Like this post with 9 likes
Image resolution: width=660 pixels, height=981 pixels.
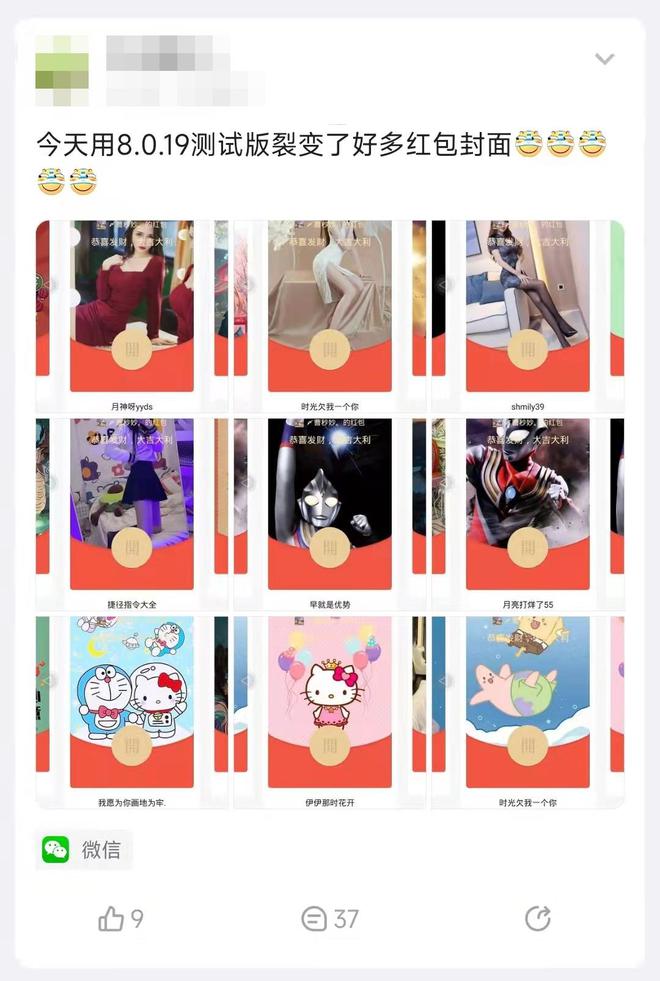click(121, 919)
